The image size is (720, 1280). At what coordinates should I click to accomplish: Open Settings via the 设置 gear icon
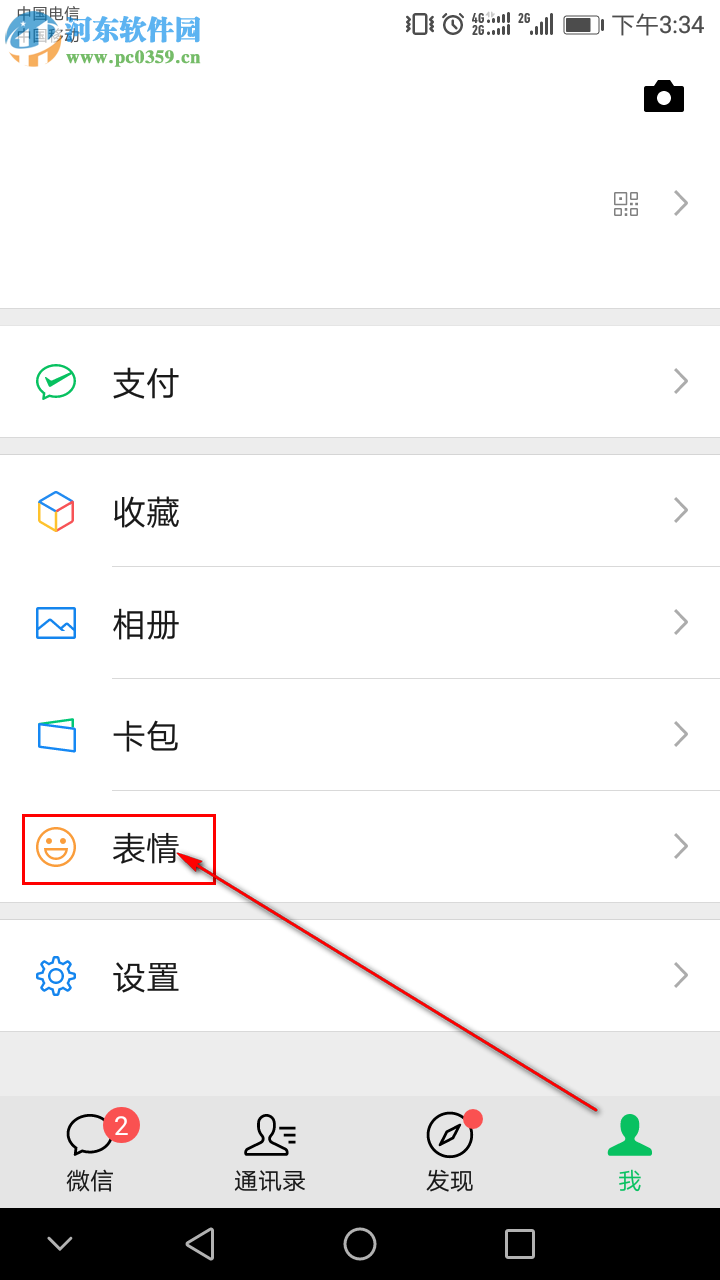pos(57,977)
